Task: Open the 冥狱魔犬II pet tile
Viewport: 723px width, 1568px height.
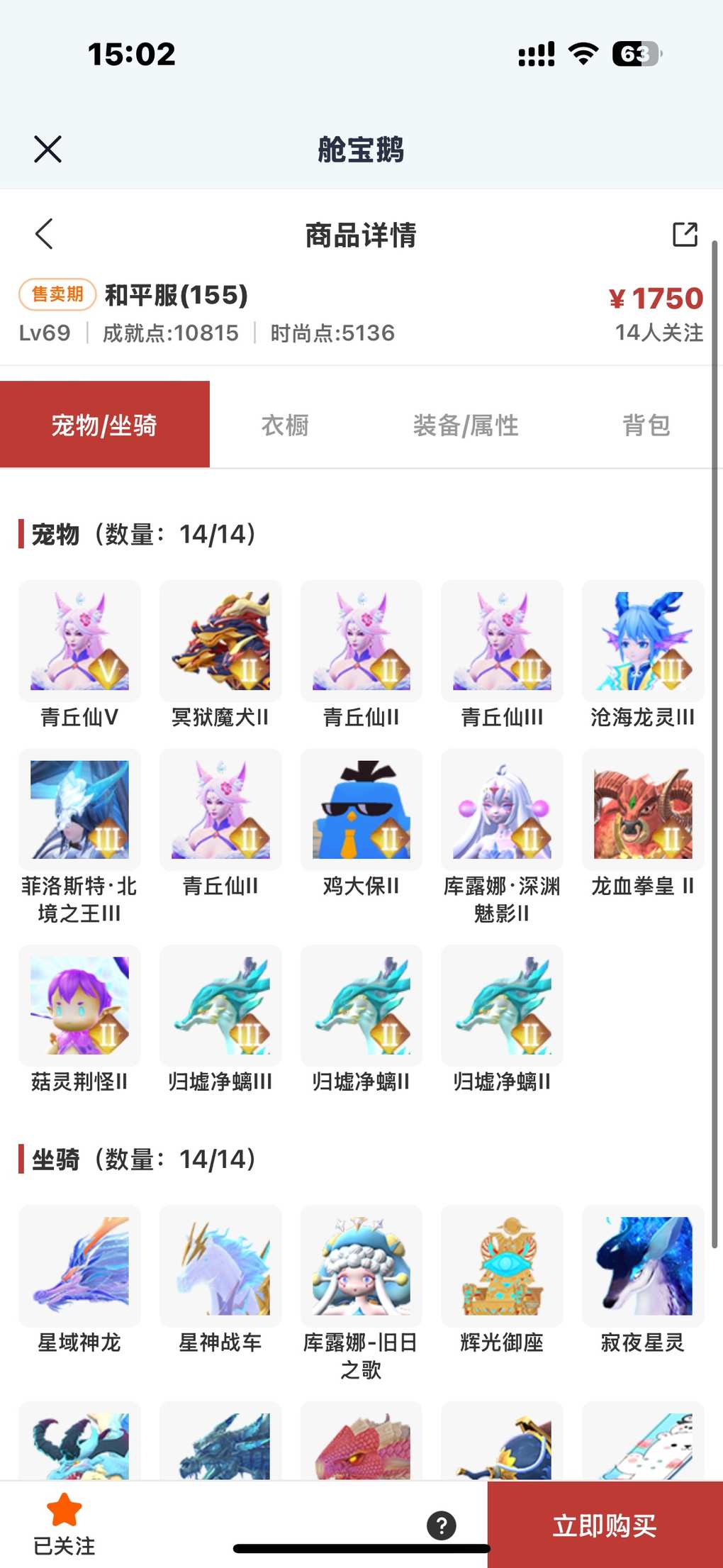Action: click(x=220, y=642)
